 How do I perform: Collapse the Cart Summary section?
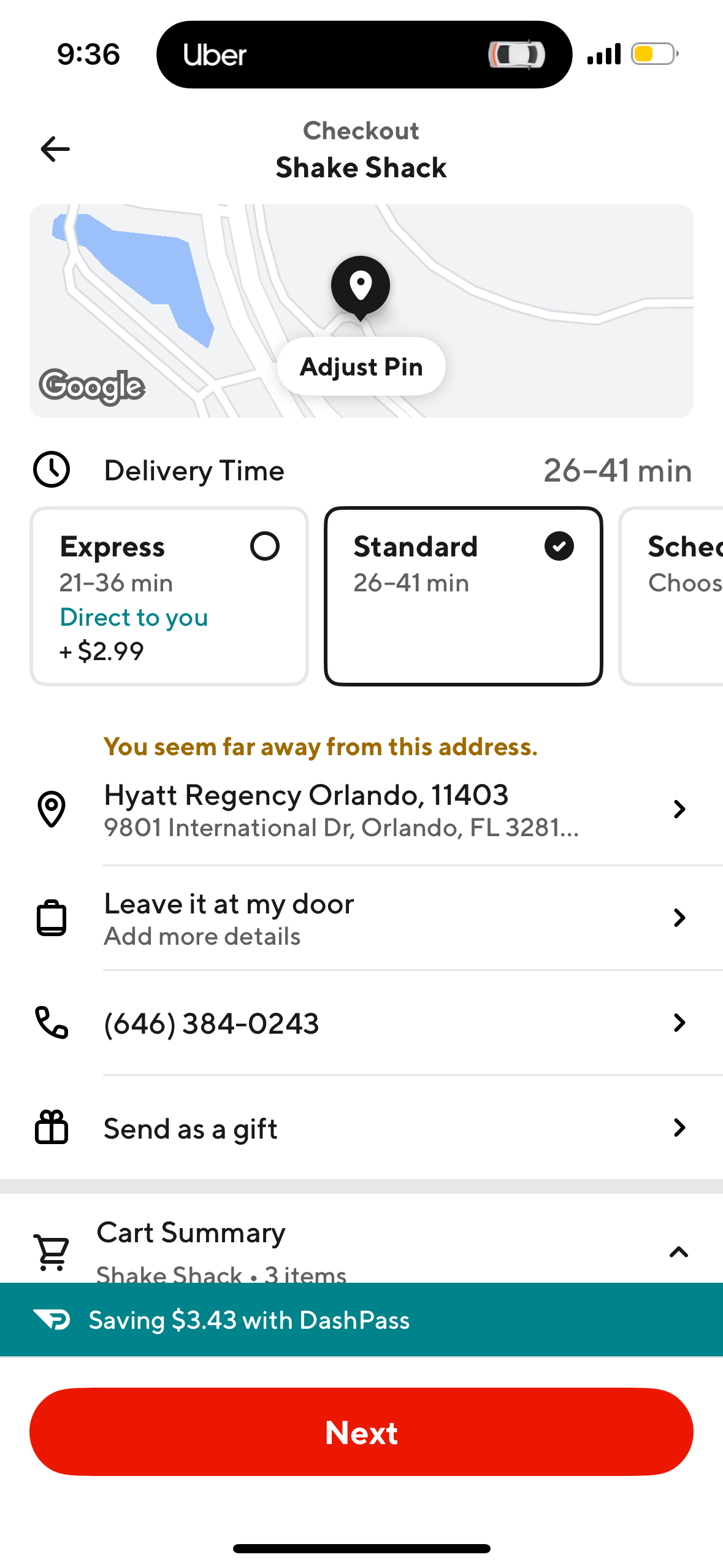[x=678, y=1251]
